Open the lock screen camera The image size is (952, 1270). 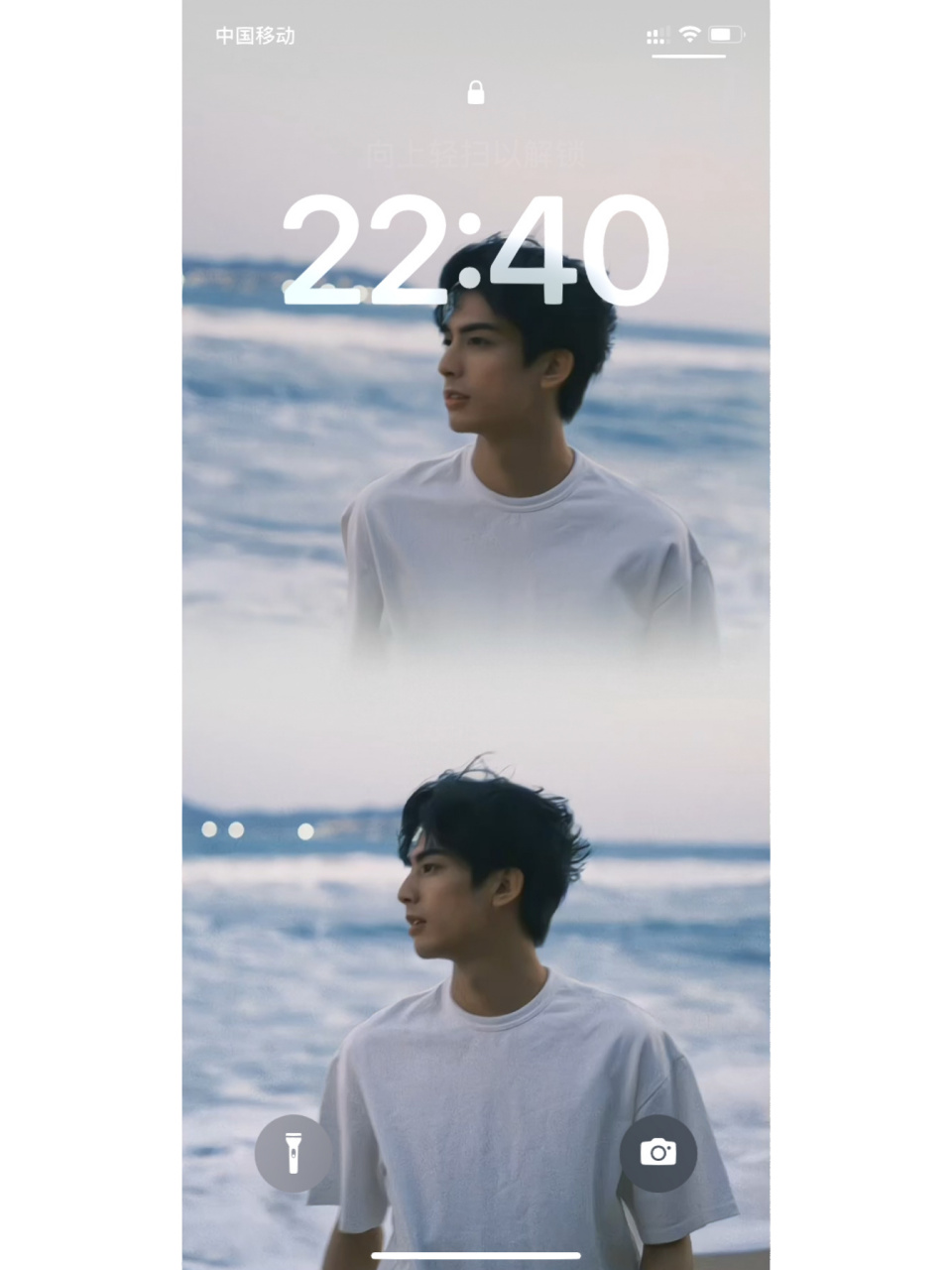pos(657,1153)
